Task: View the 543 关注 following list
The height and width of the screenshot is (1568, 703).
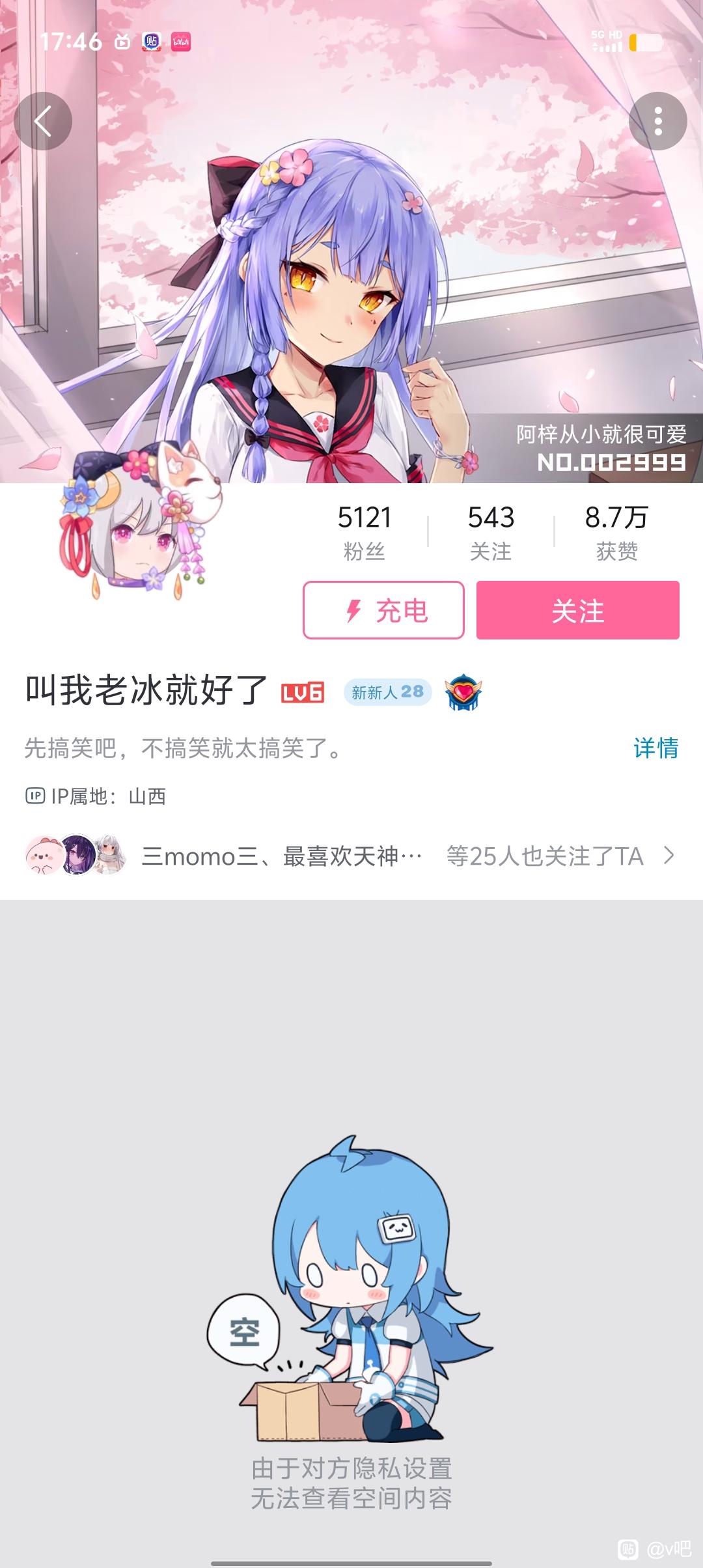Action: pyautogui.click(x=491, y=533)
